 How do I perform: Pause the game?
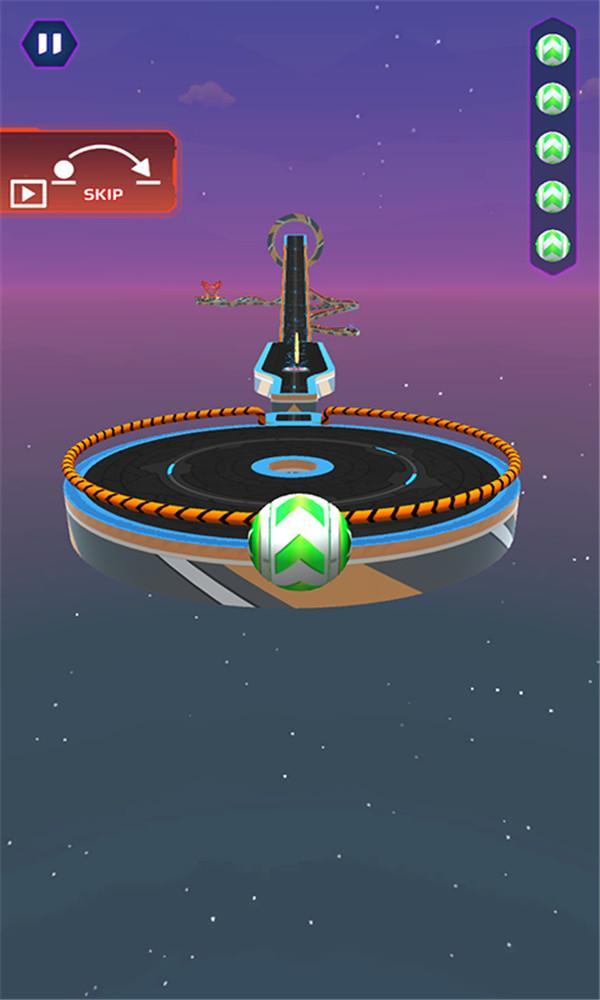49,43
